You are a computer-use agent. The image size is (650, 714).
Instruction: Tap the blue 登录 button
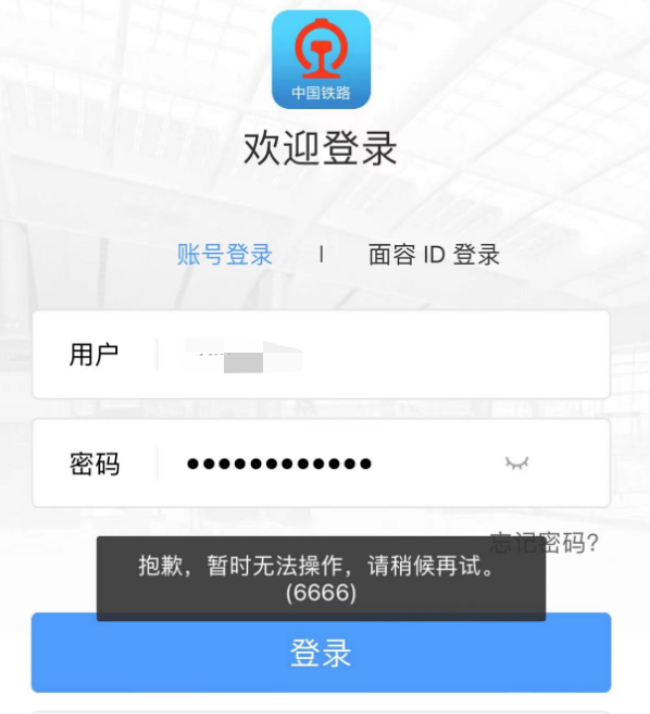pyautogui.click(x=321, y=653)
